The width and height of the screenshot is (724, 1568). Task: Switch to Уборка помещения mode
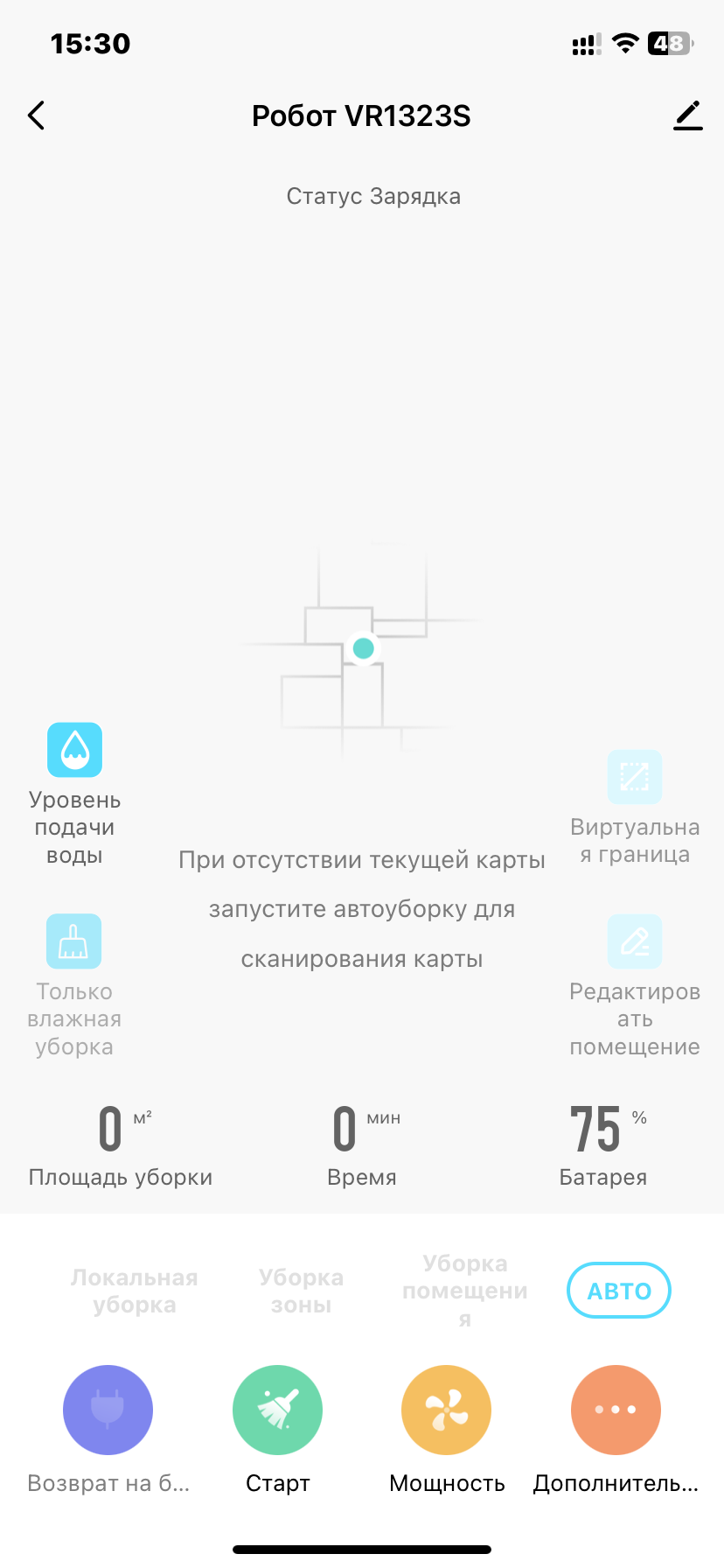465,1291
